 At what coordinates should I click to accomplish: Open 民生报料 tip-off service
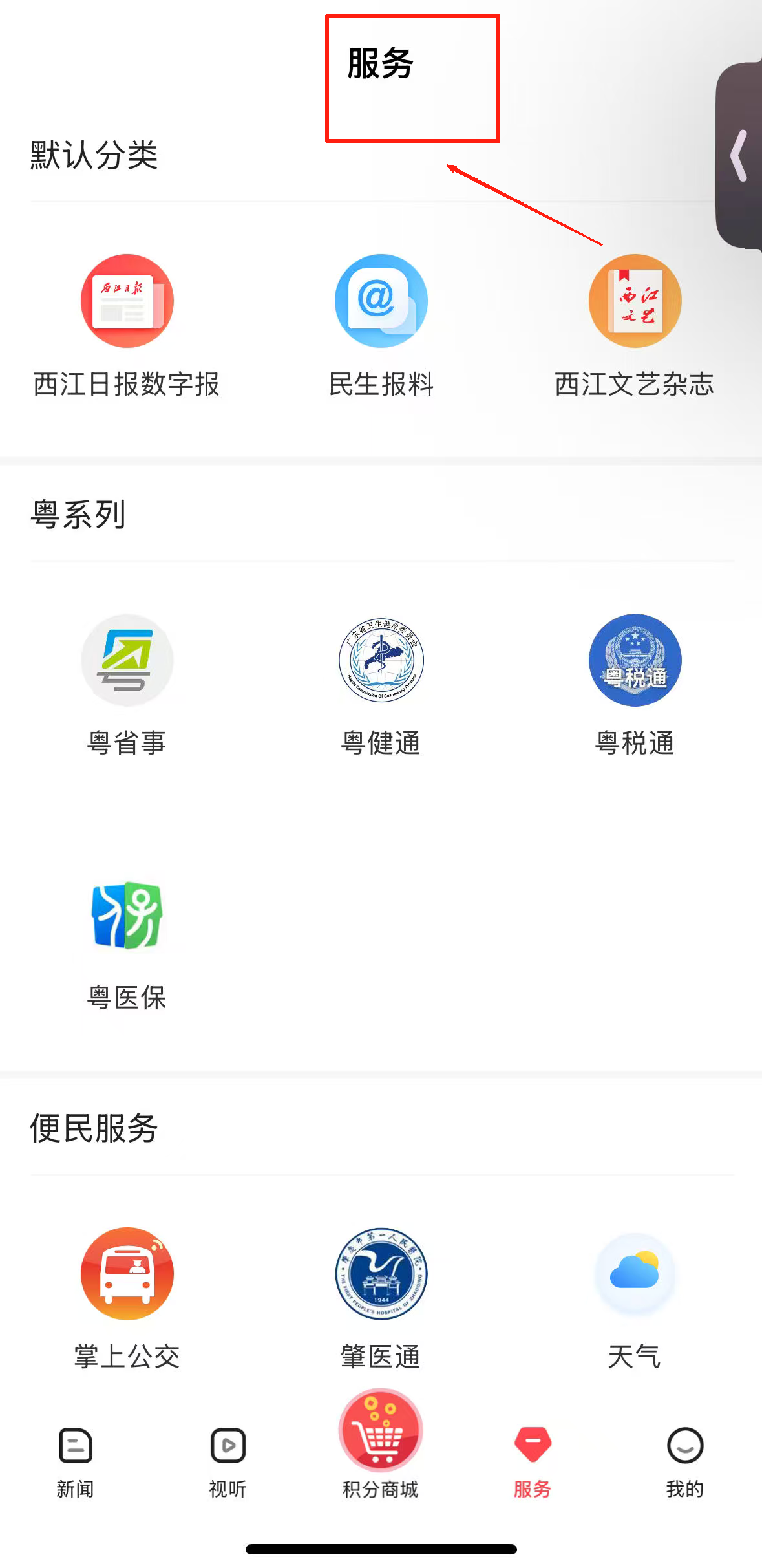tap(381, 301)
